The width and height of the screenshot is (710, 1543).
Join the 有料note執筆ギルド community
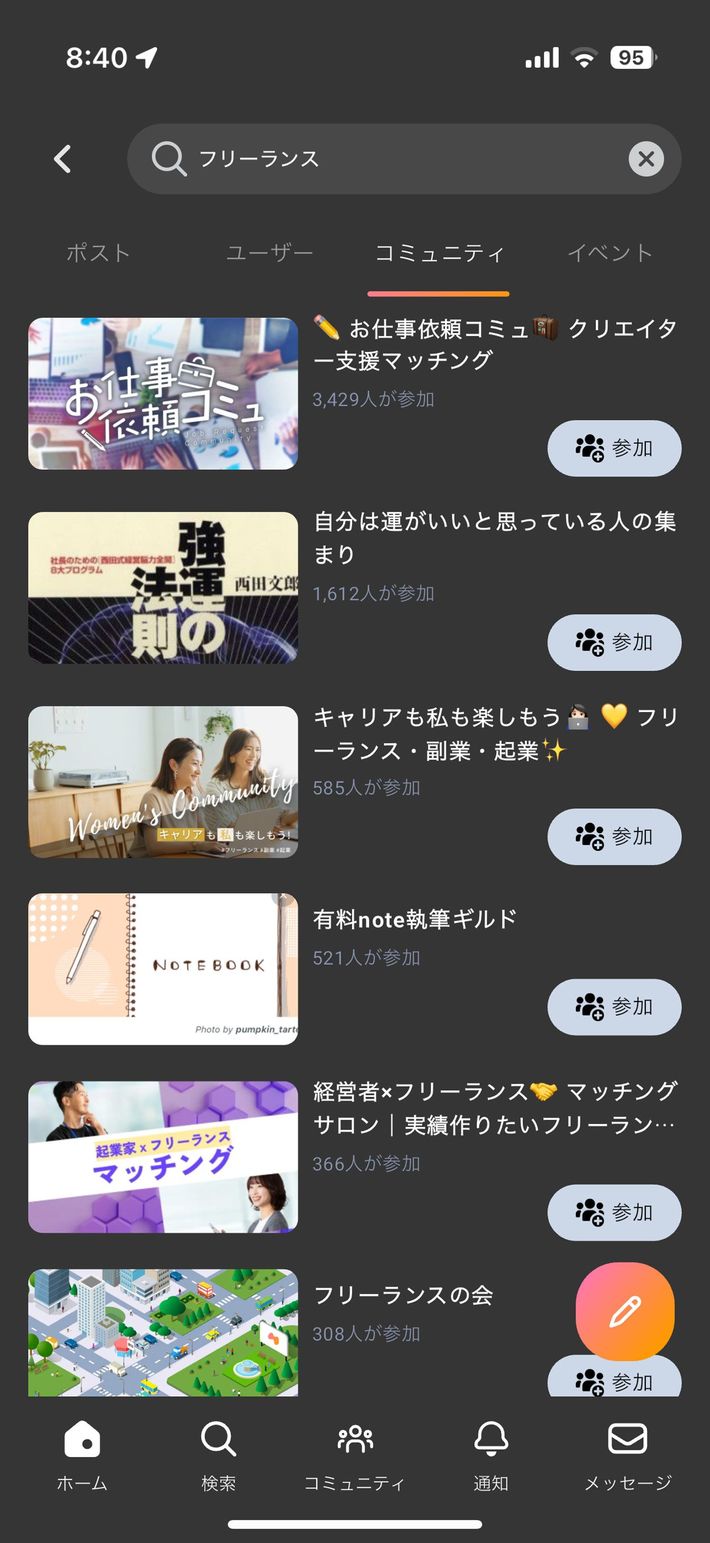614,1006
